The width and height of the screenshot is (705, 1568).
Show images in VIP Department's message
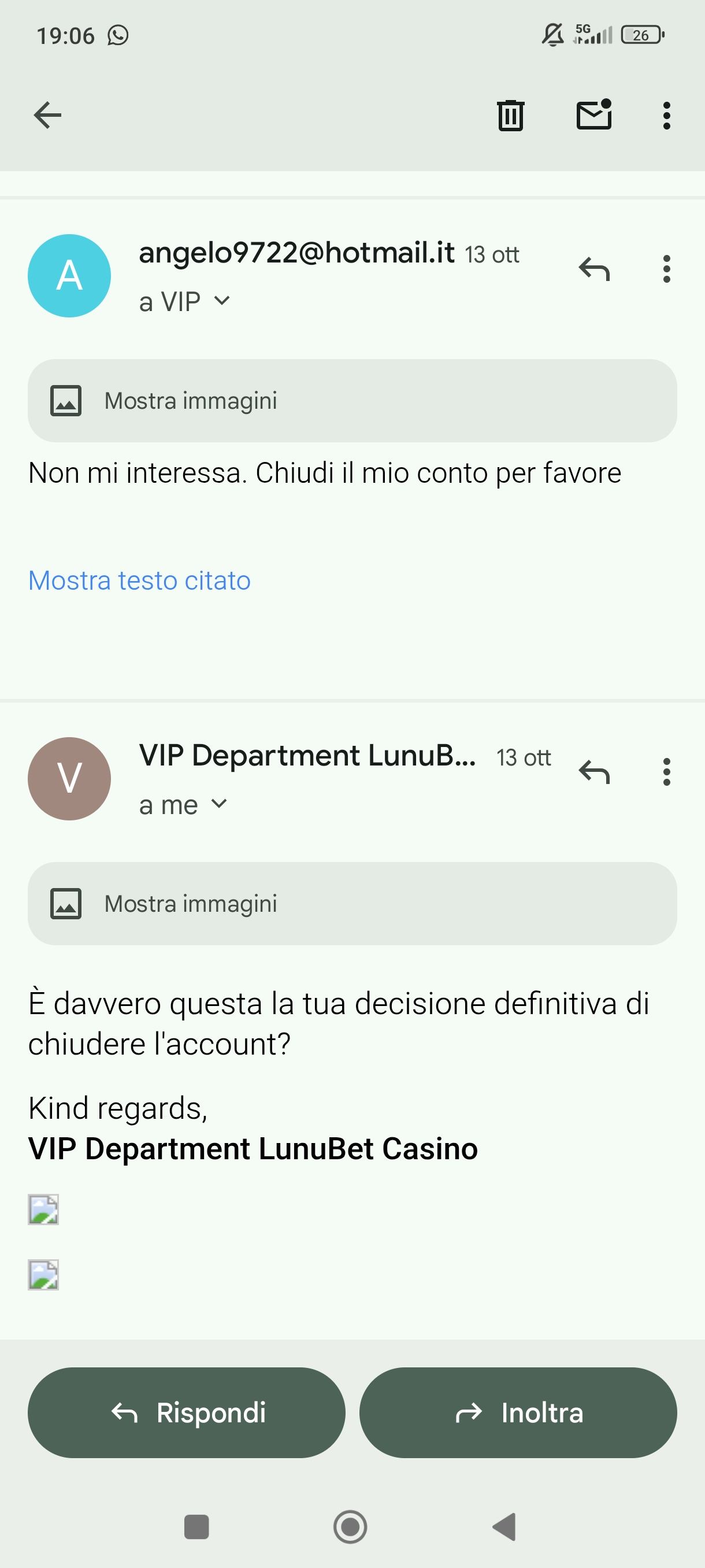351,903
